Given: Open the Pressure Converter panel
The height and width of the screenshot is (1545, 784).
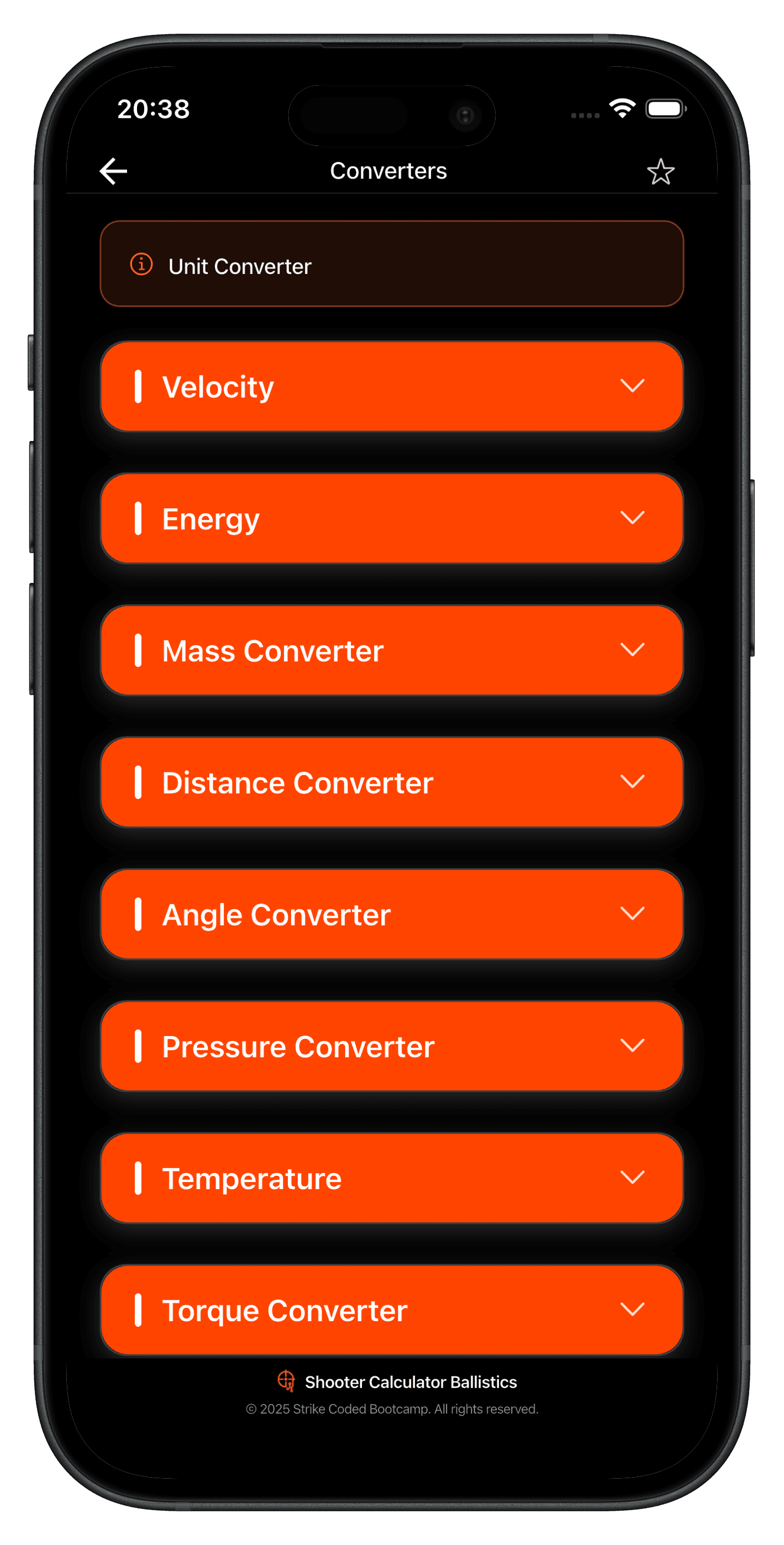Looking at the screenshot, I should (392, 1046).
